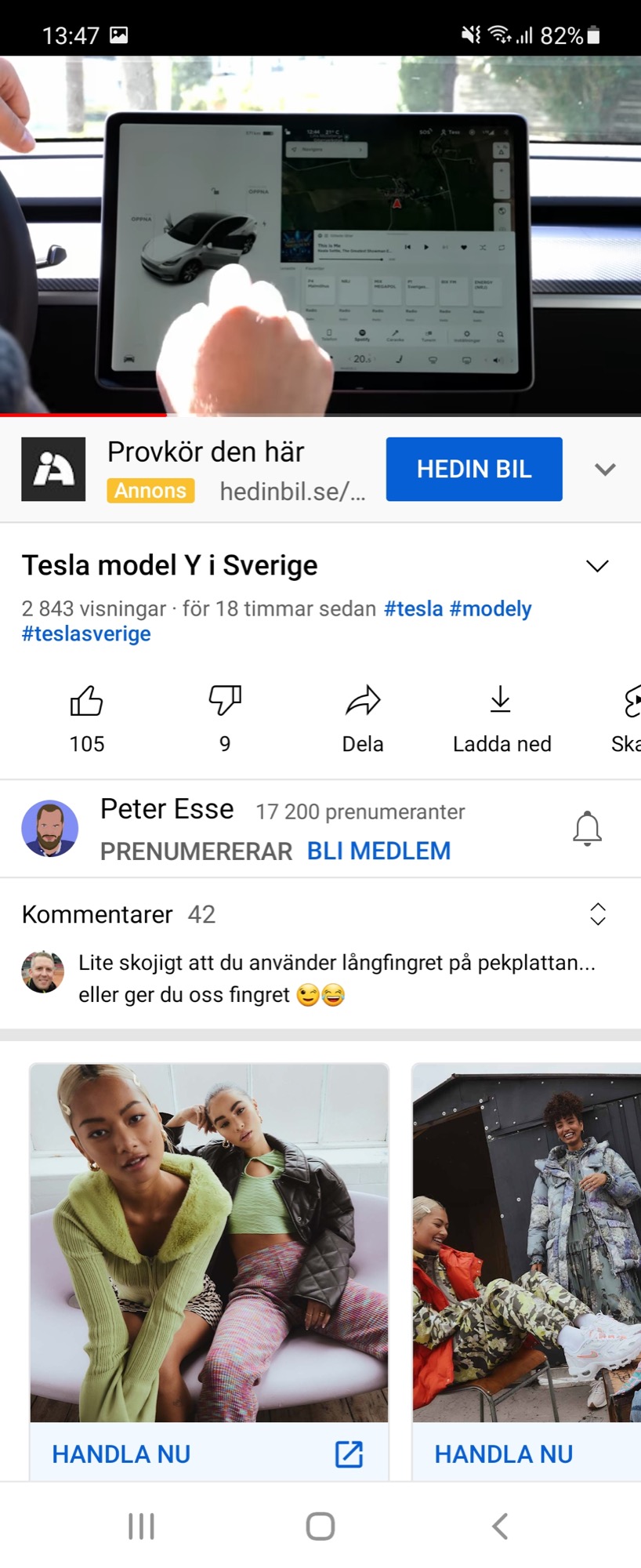Open the notification bell for Peter Esse
641x1568 pixels.
587,829
